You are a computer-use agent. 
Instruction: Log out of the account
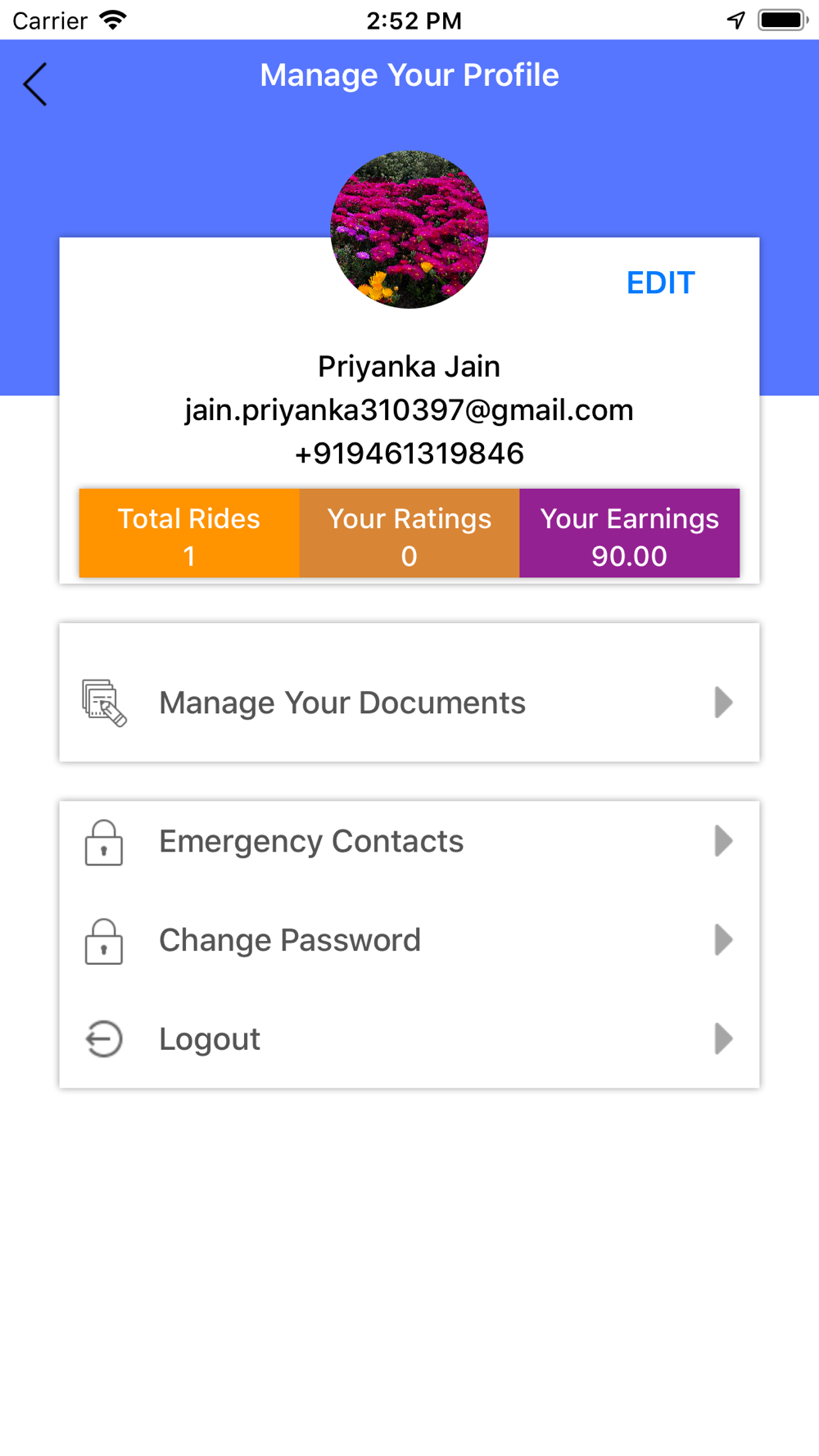tap(409, 1038)
